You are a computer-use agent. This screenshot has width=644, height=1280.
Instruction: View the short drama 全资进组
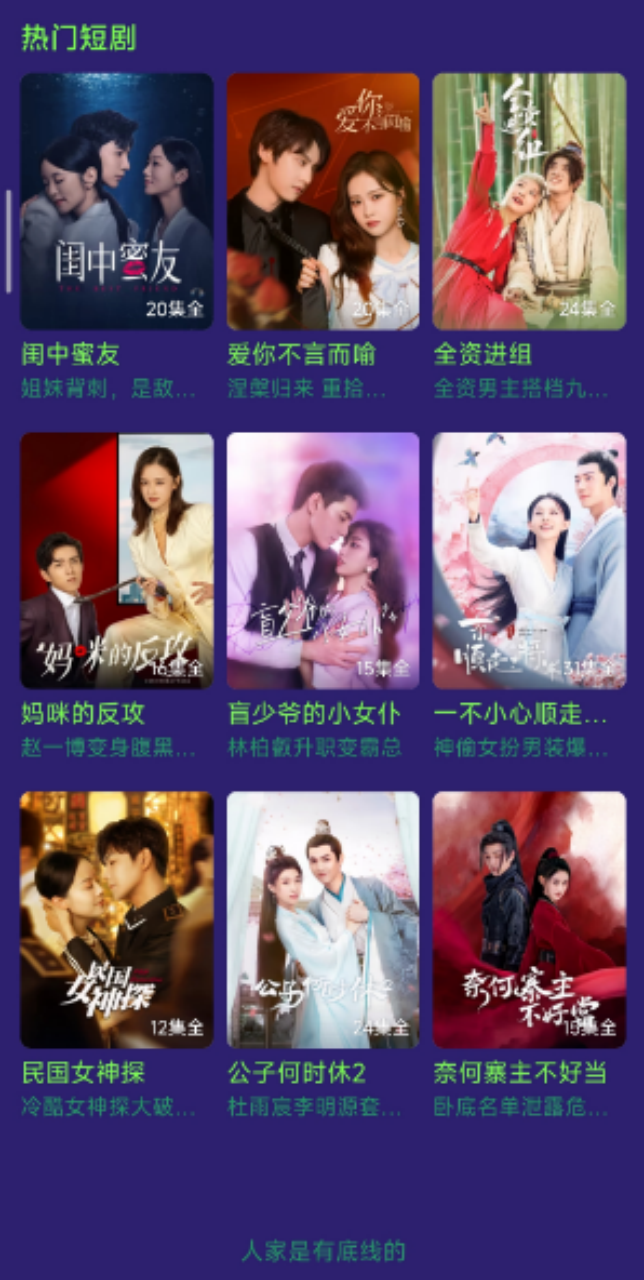pyautogui.click(x=529, y=201)
